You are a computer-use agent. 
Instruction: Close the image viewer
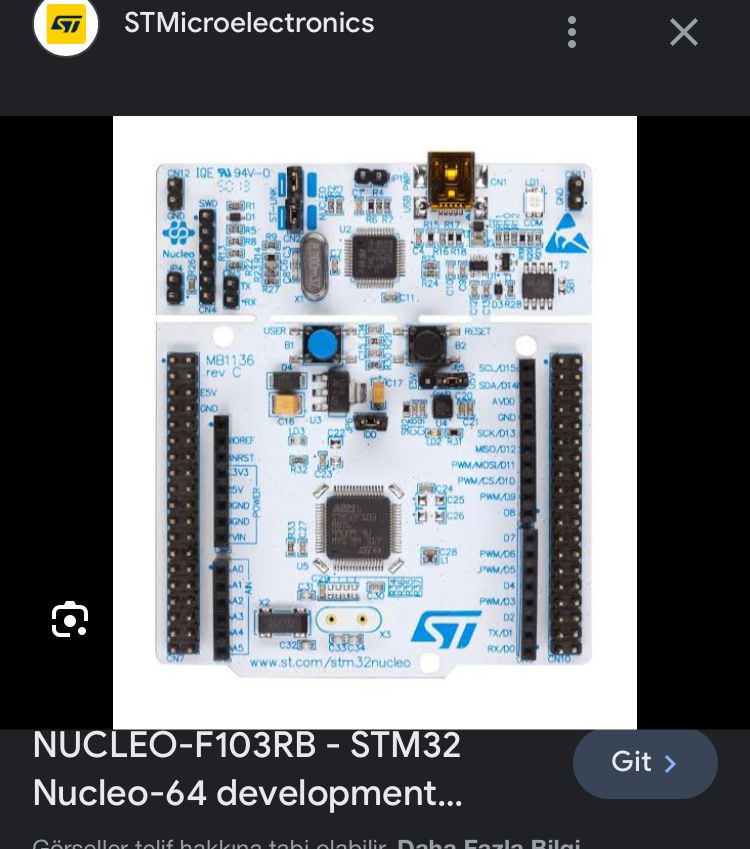coord(684,32)
